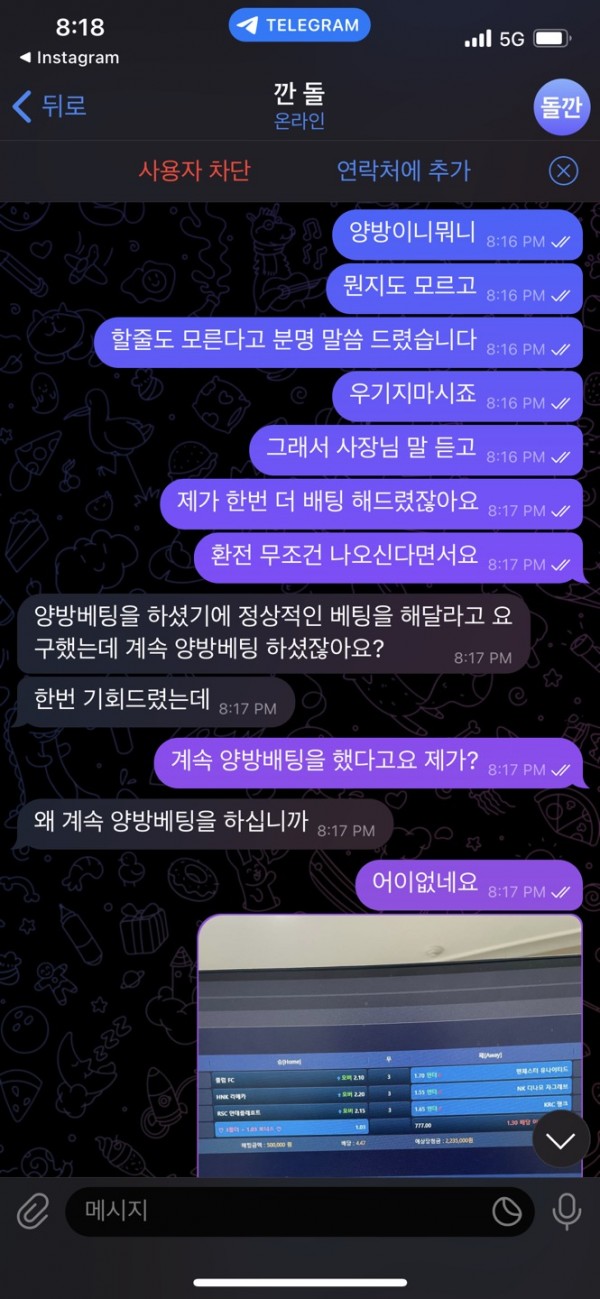This screenshot has height=1299, width=600.
Task: Open the betting screenshot photo
Action: tap(389, 1045)
